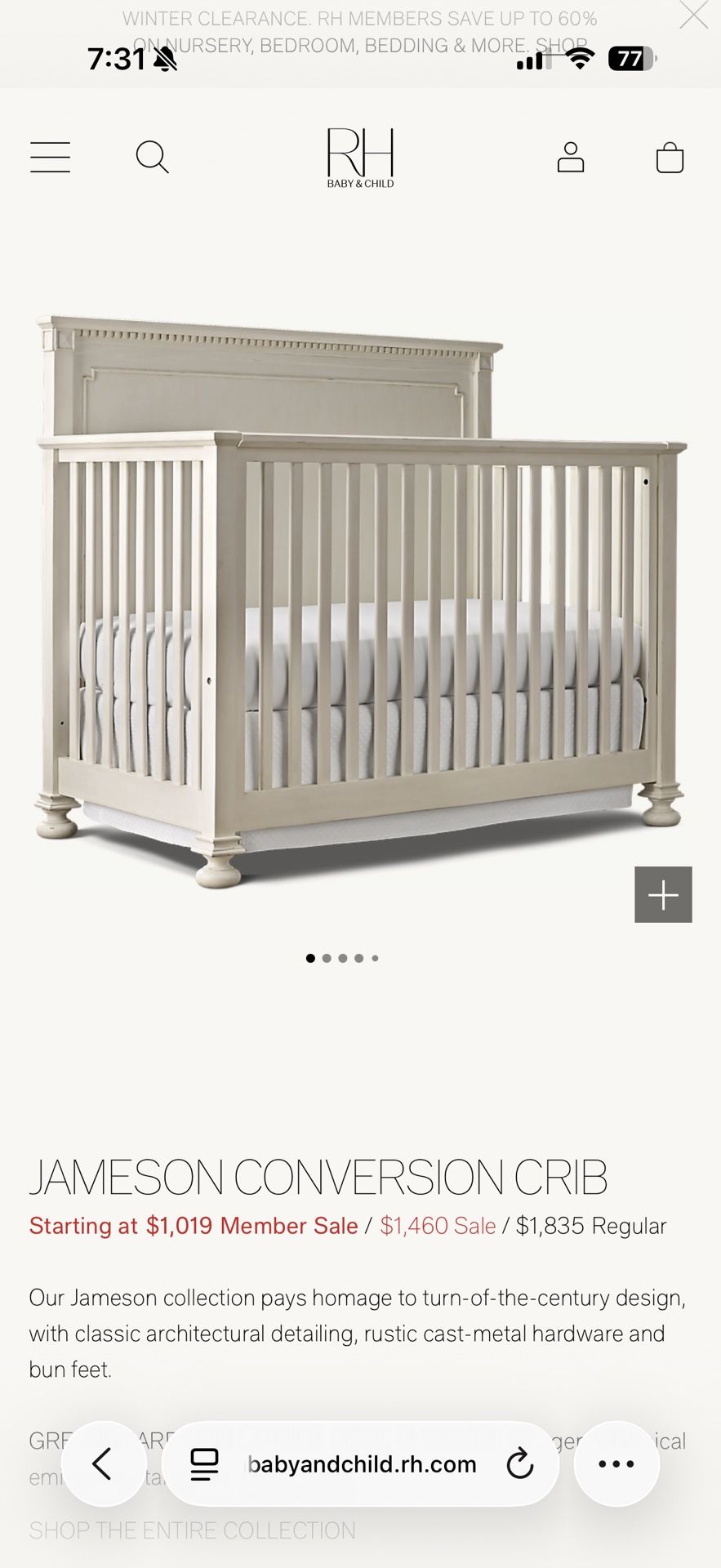This screenshot has height=1568, width=721.
Task: Tap the babyandchild.rh.com address bar
Action: click(x=362, y=1464)
